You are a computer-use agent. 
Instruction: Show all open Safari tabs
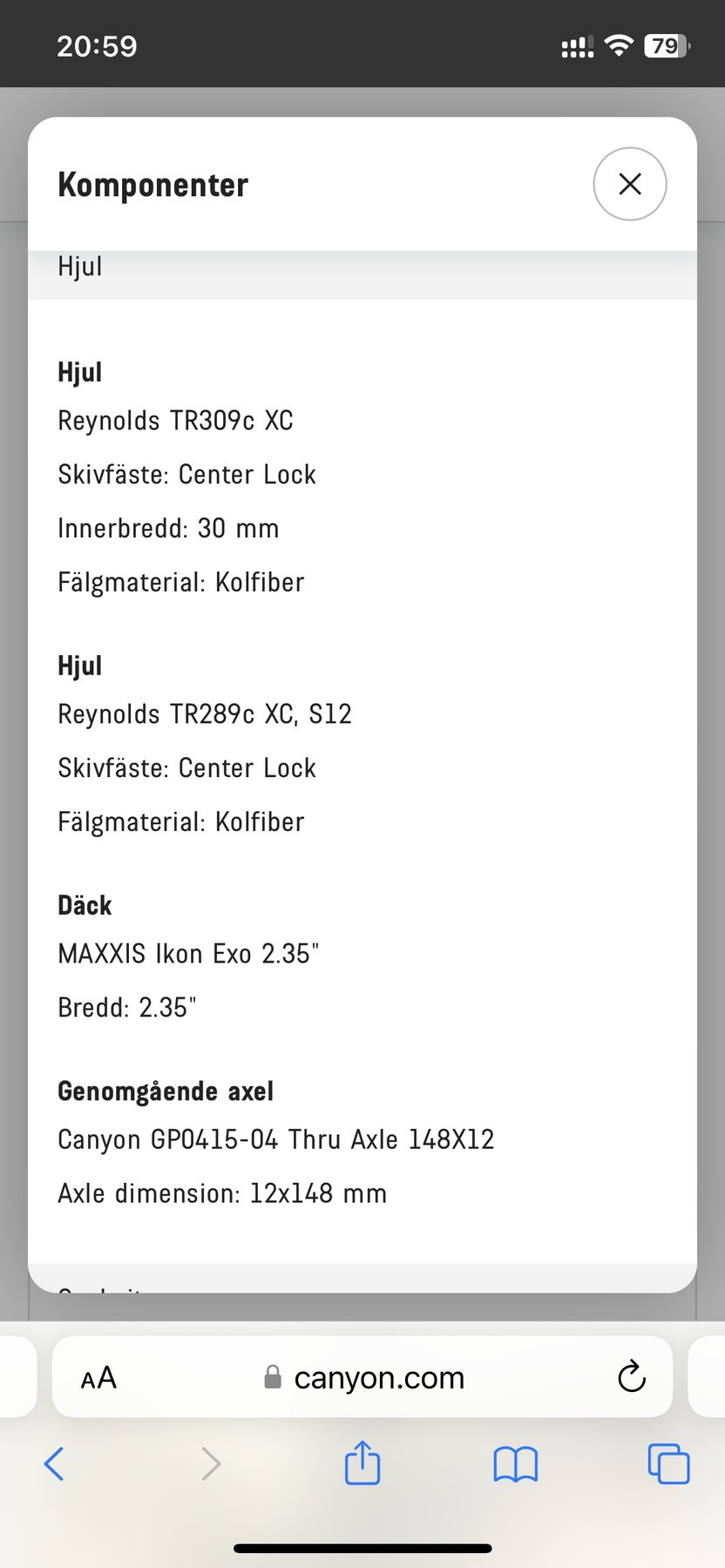tap(668, 1463)
